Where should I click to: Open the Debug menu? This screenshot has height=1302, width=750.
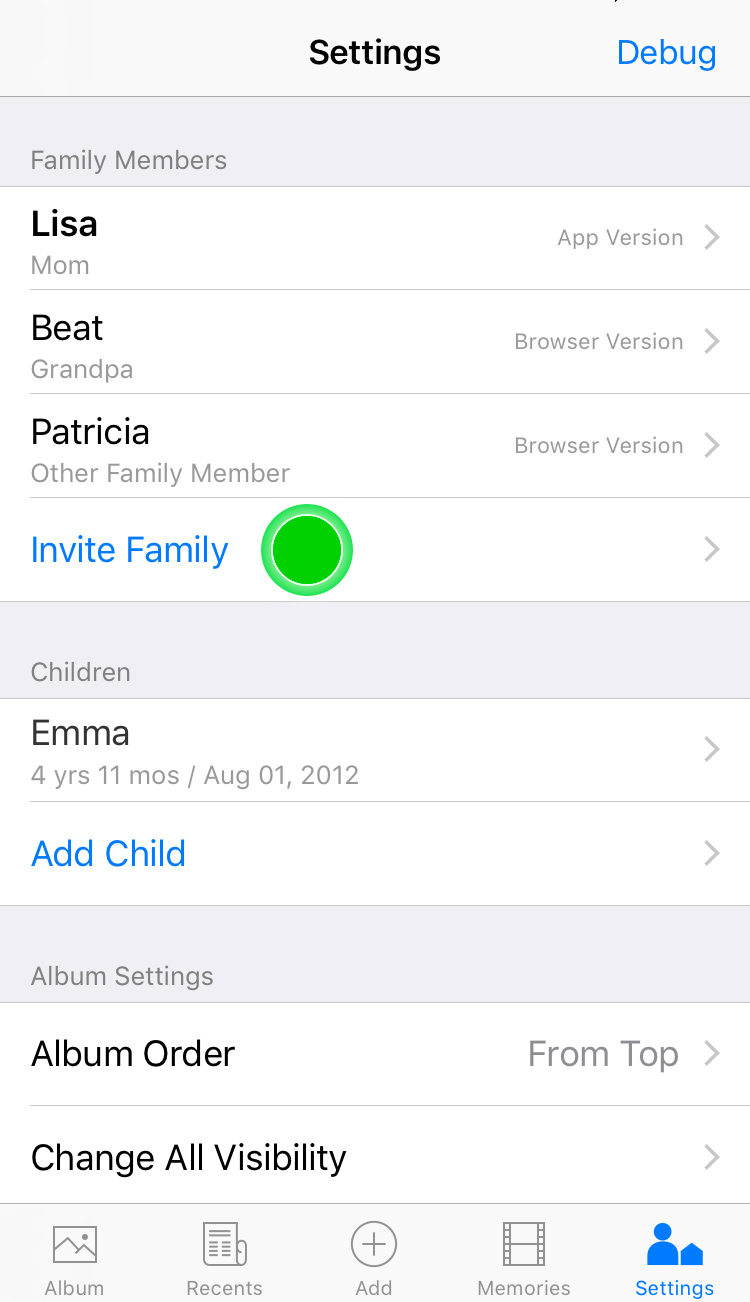pyautogui.click(x=666, y=52)
